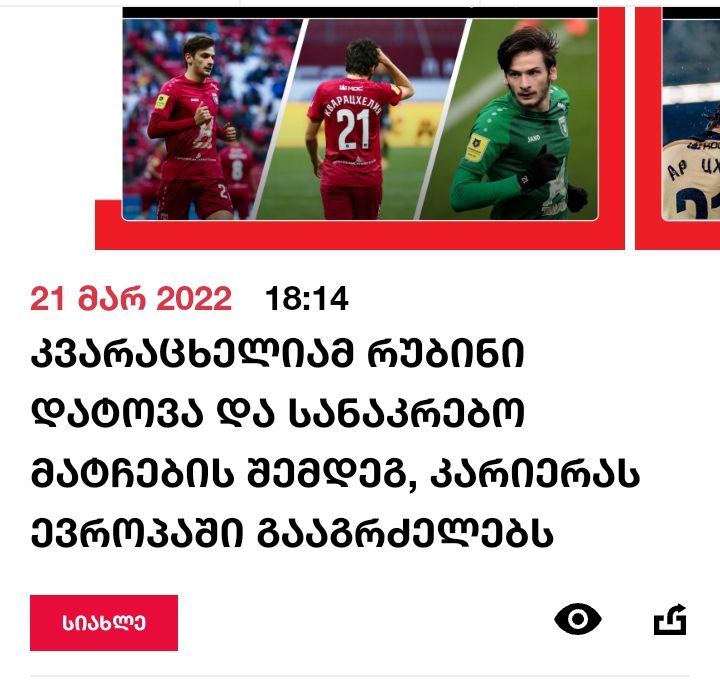
Task: Tap the eye views icon
Action: pos(578,620)
